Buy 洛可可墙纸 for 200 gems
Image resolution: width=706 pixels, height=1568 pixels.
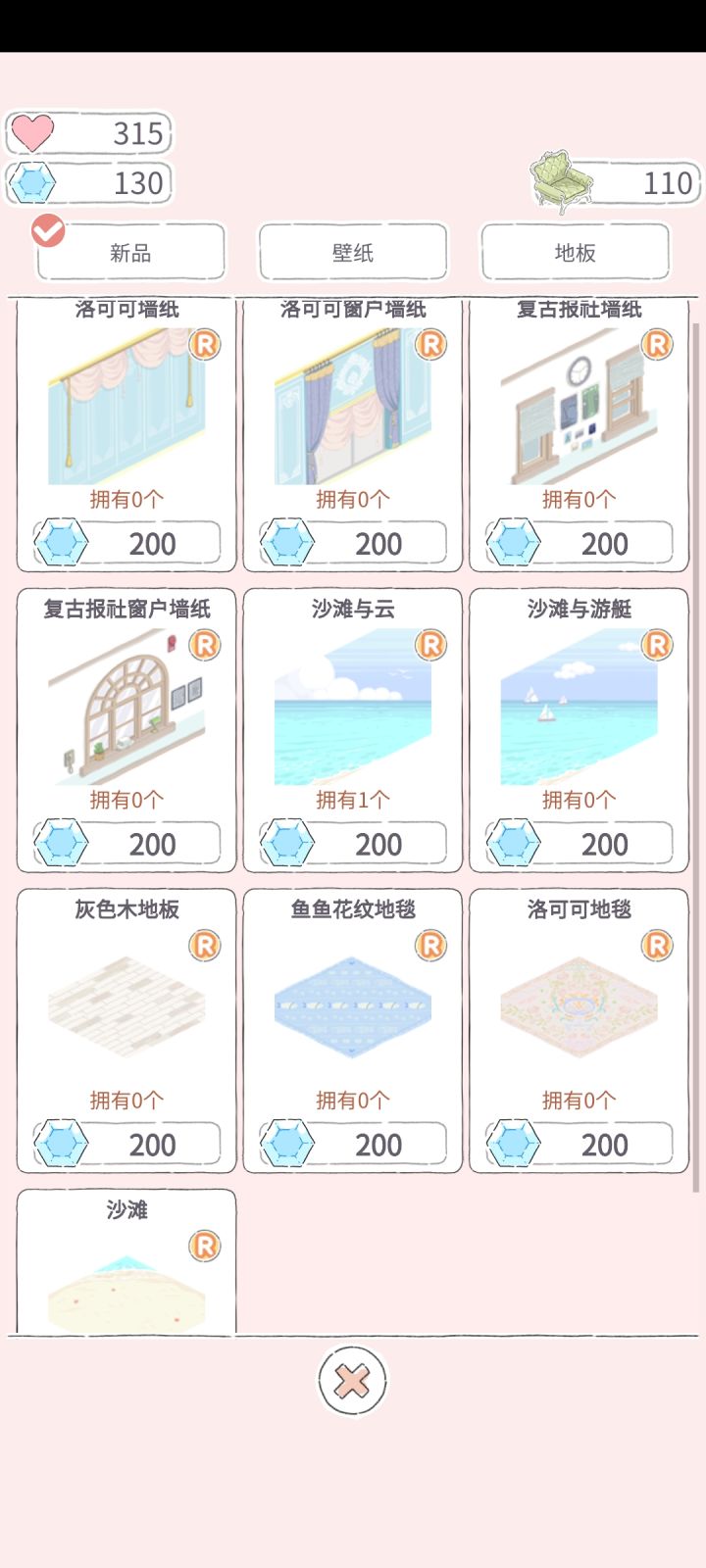(x=127, y=543)
